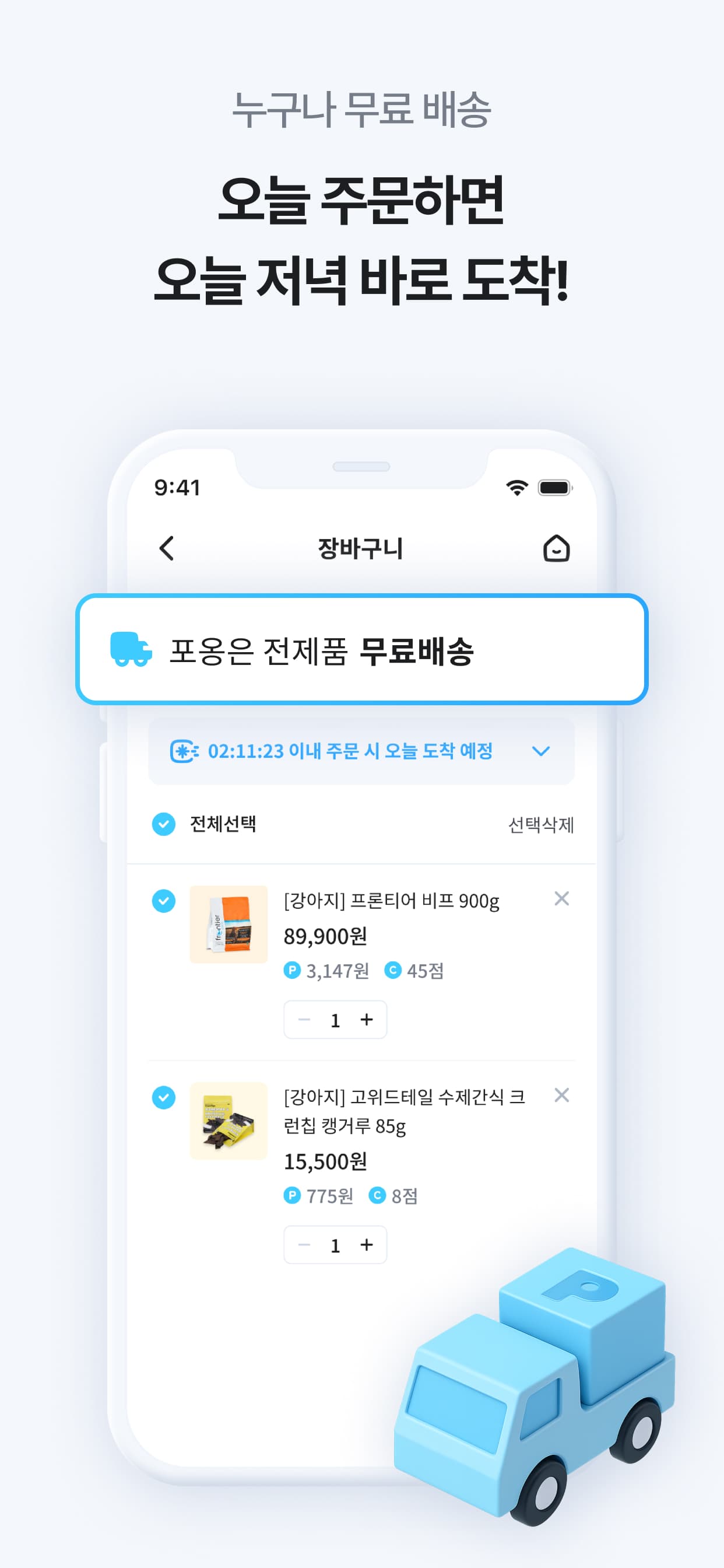This screenshot has height=1568, width=724.
Task: Click the C icon next to 8점
Action: point(378,1195)
